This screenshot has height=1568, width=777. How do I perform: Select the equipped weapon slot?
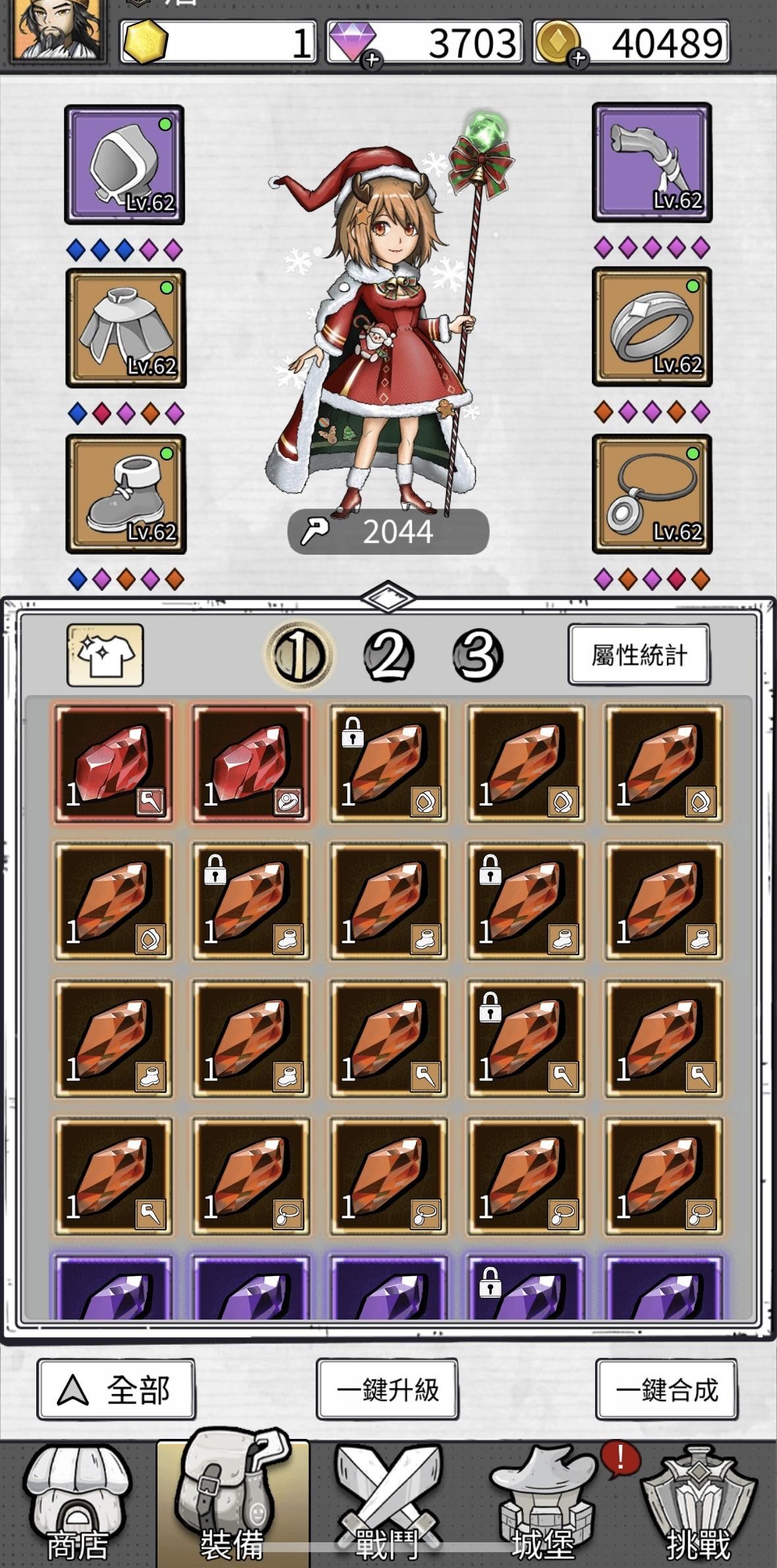(652, 162)
